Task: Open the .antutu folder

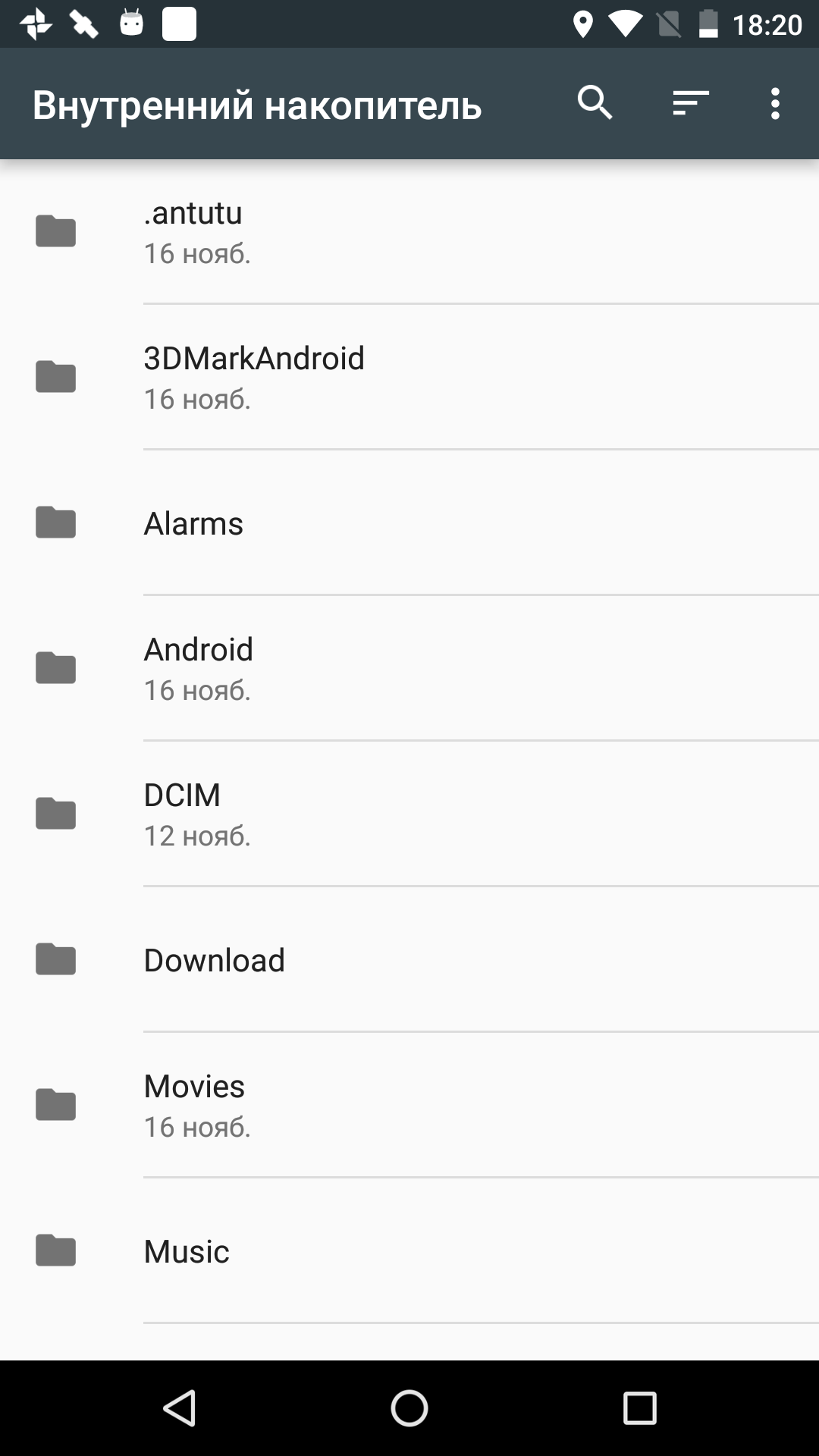Action: coord(409,231)
